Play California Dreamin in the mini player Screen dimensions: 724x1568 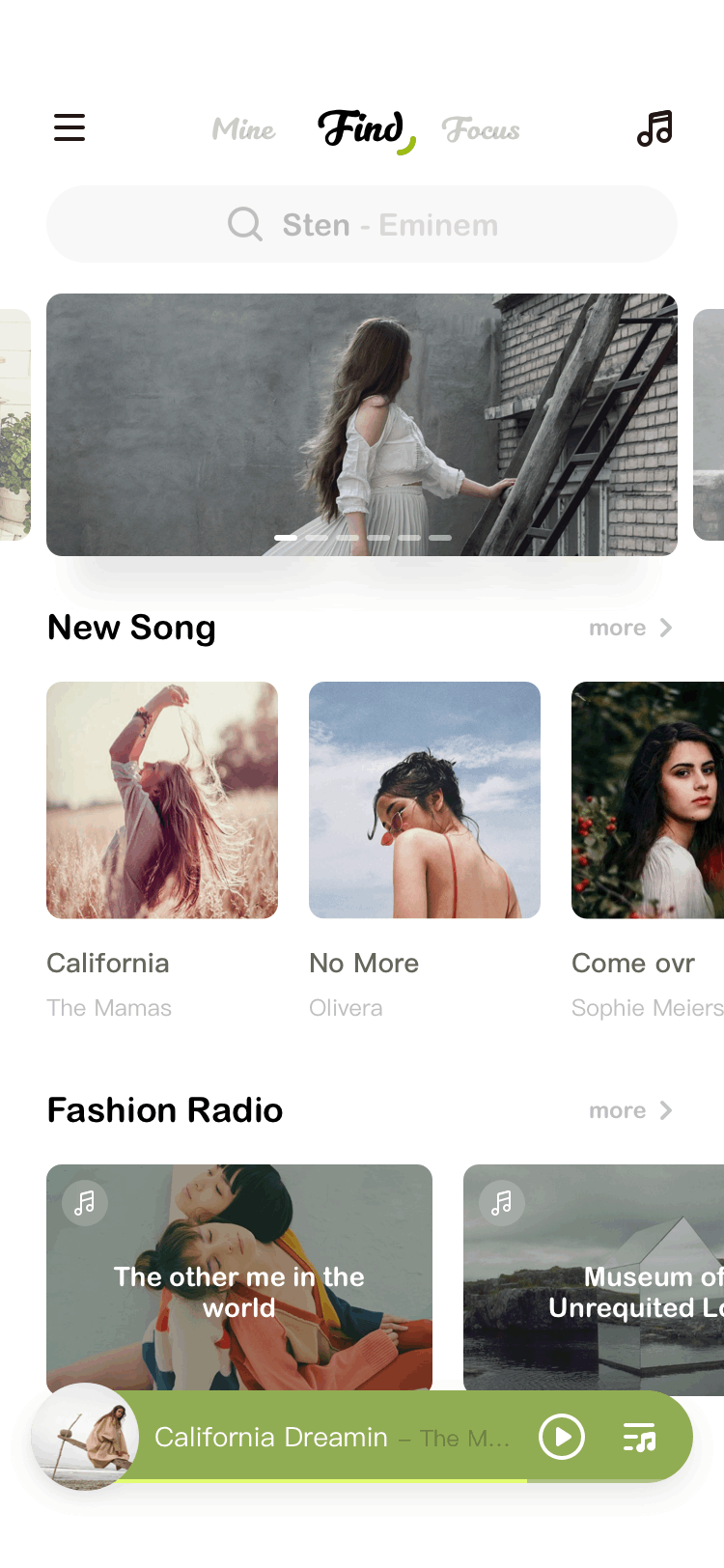point(562,1437)
